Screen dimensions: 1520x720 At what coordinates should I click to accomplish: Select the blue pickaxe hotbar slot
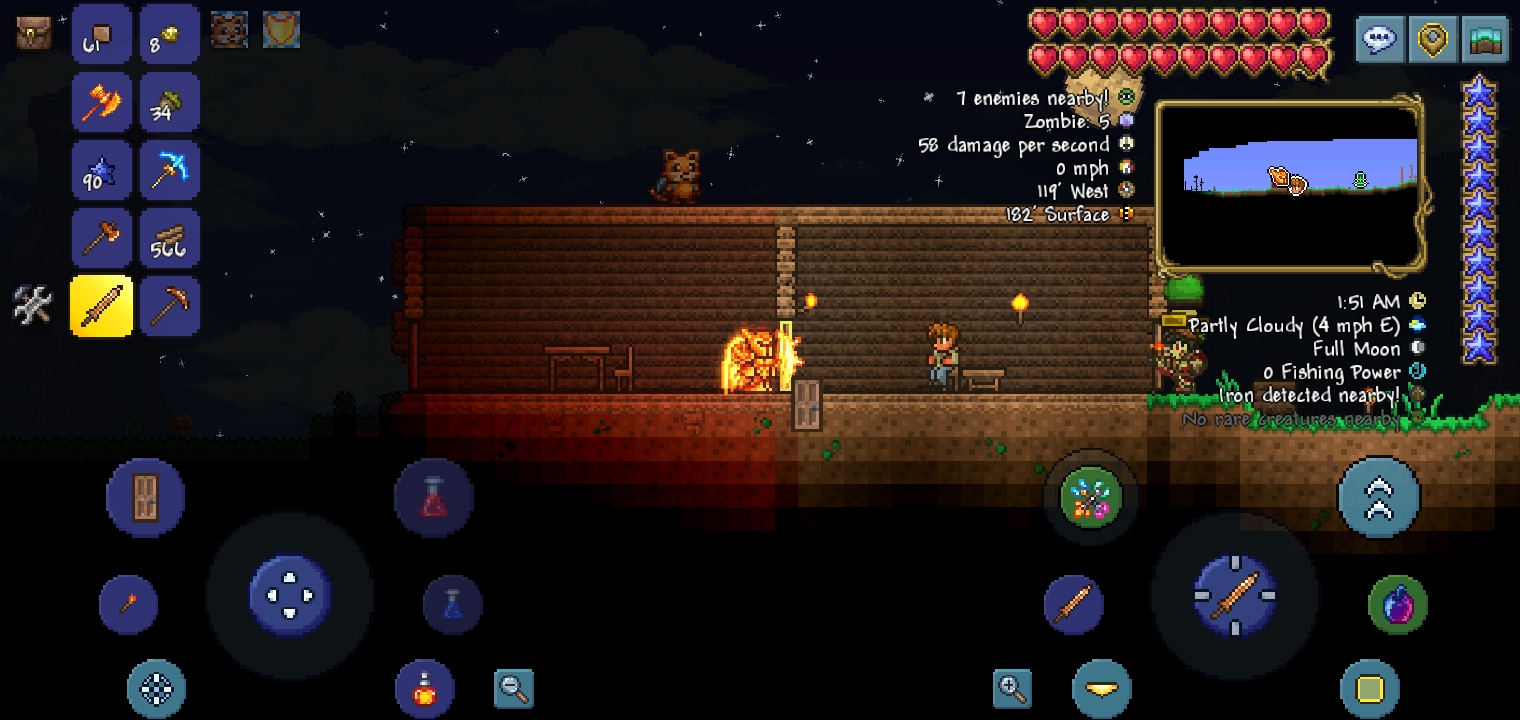click(x=169, y=170)
